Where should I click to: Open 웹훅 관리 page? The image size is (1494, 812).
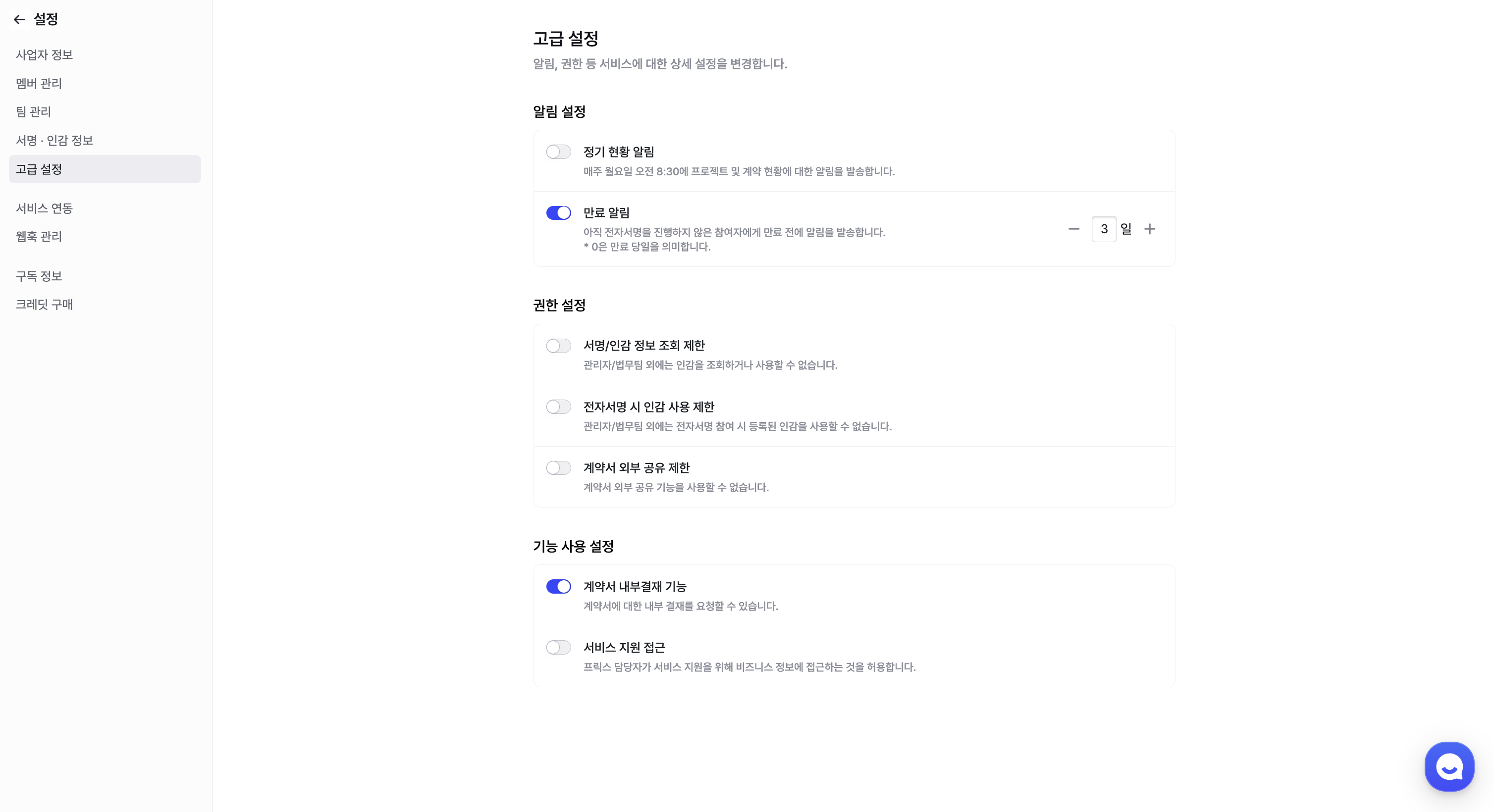tap(39, 237)
